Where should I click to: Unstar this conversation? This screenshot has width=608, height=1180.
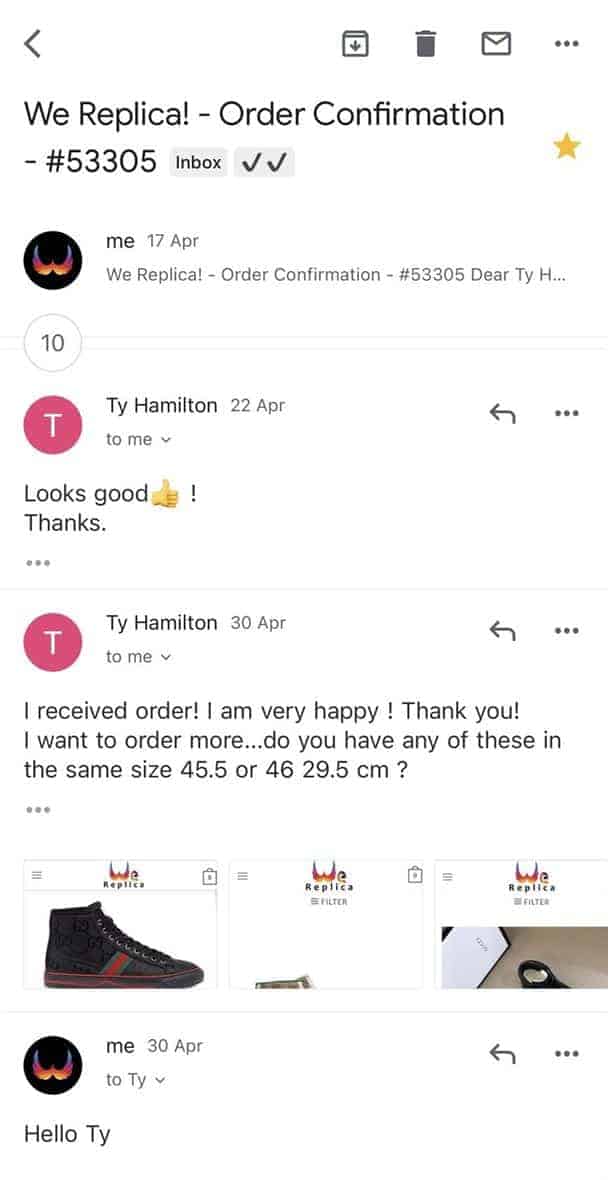click(567, 146)
